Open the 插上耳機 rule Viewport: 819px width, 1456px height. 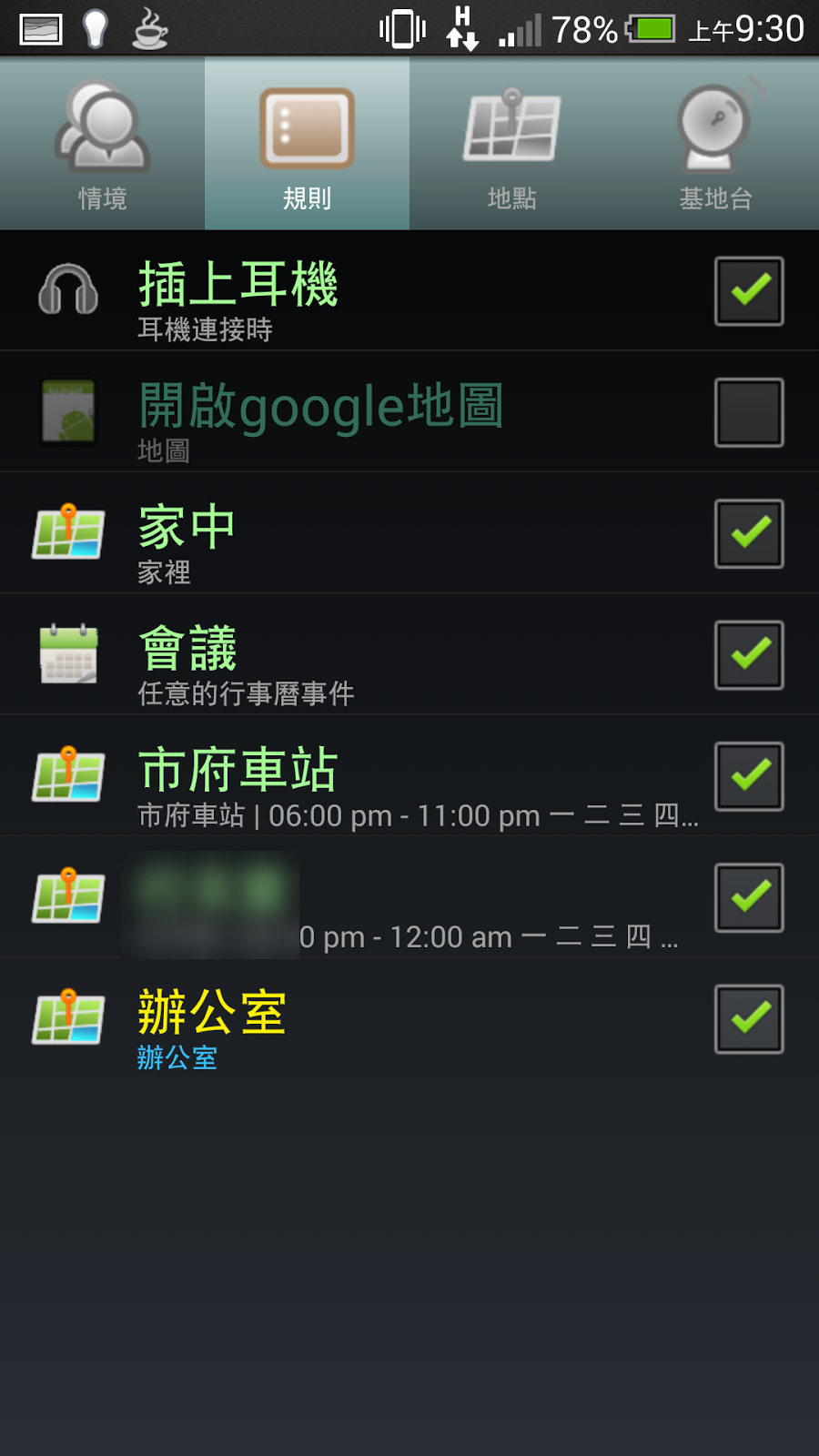[364, 291]
